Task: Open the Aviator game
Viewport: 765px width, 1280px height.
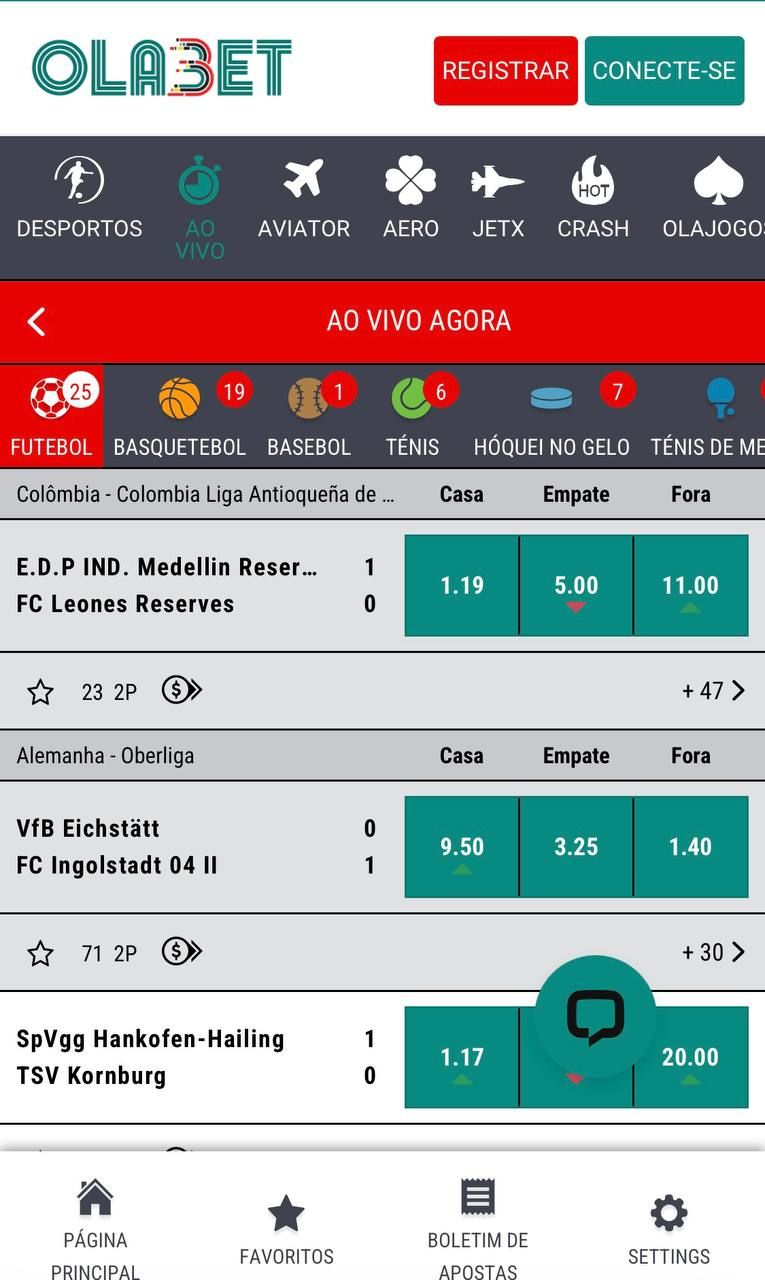Action: (x=303, y=198)
